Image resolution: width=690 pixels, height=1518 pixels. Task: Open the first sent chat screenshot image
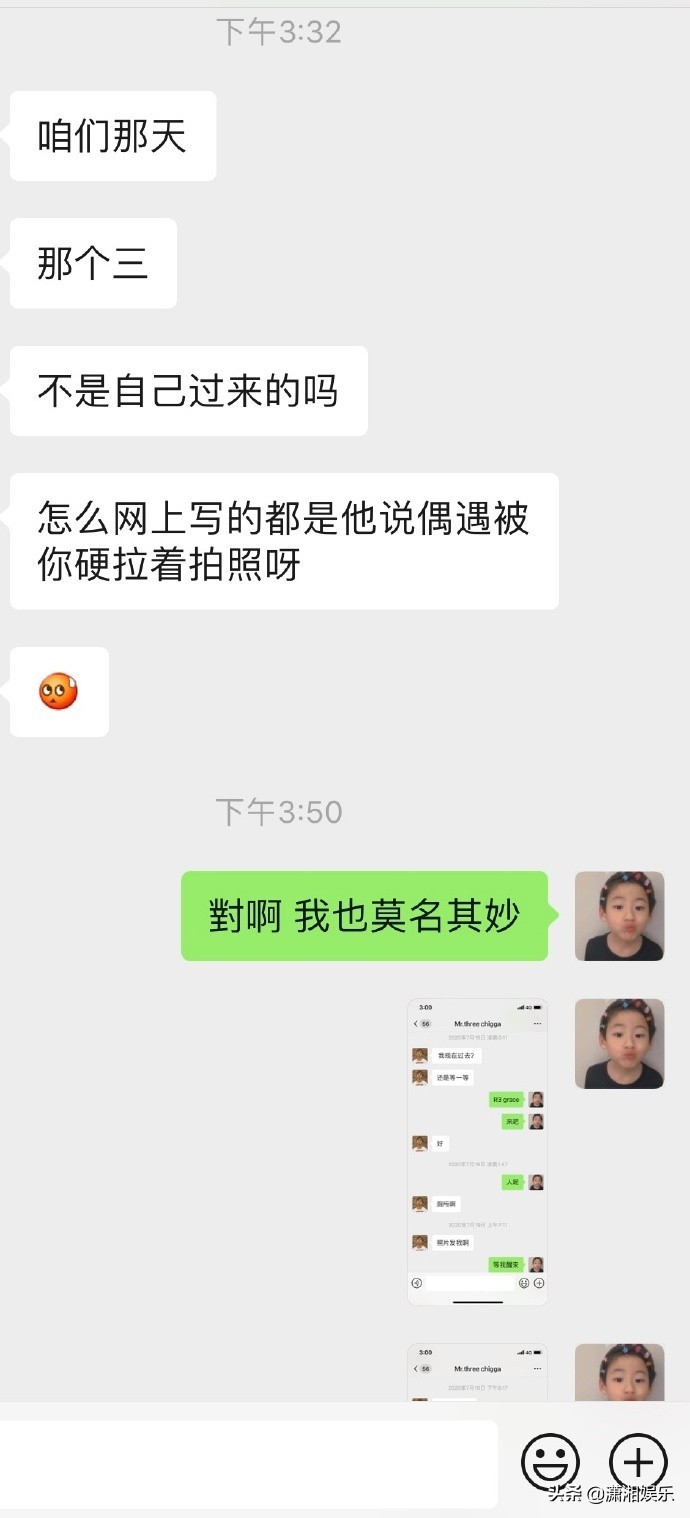(477, 1151)
